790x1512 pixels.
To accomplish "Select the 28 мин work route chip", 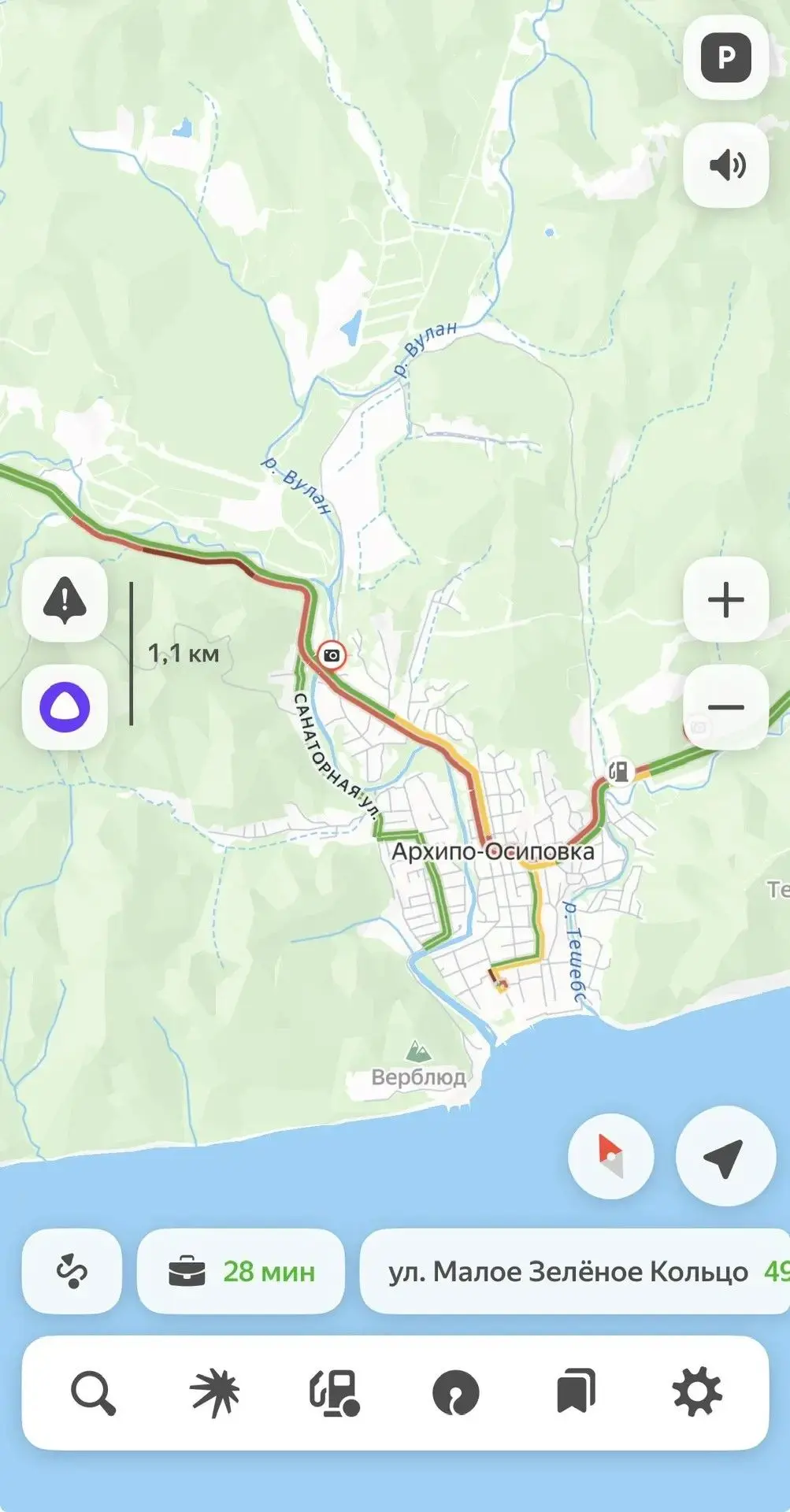I will tap(241, 1271).
